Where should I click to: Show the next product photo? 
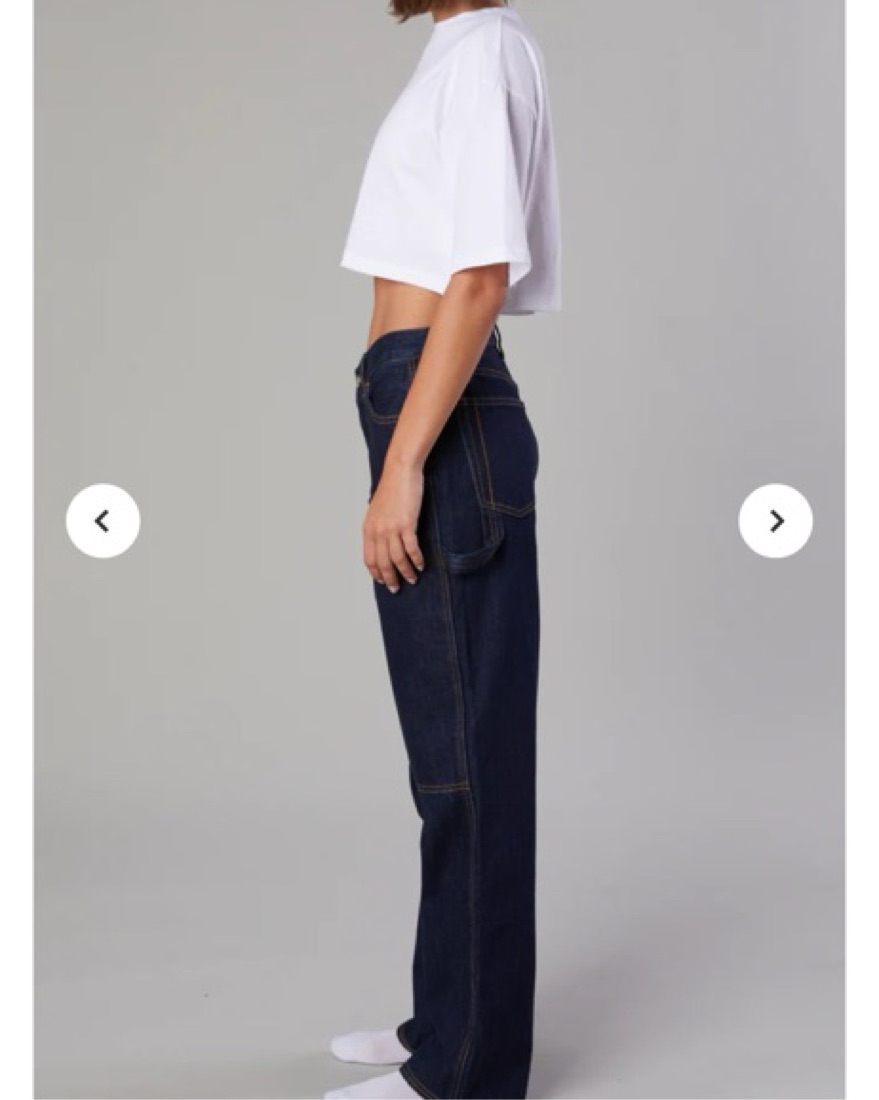click(775, 521)
